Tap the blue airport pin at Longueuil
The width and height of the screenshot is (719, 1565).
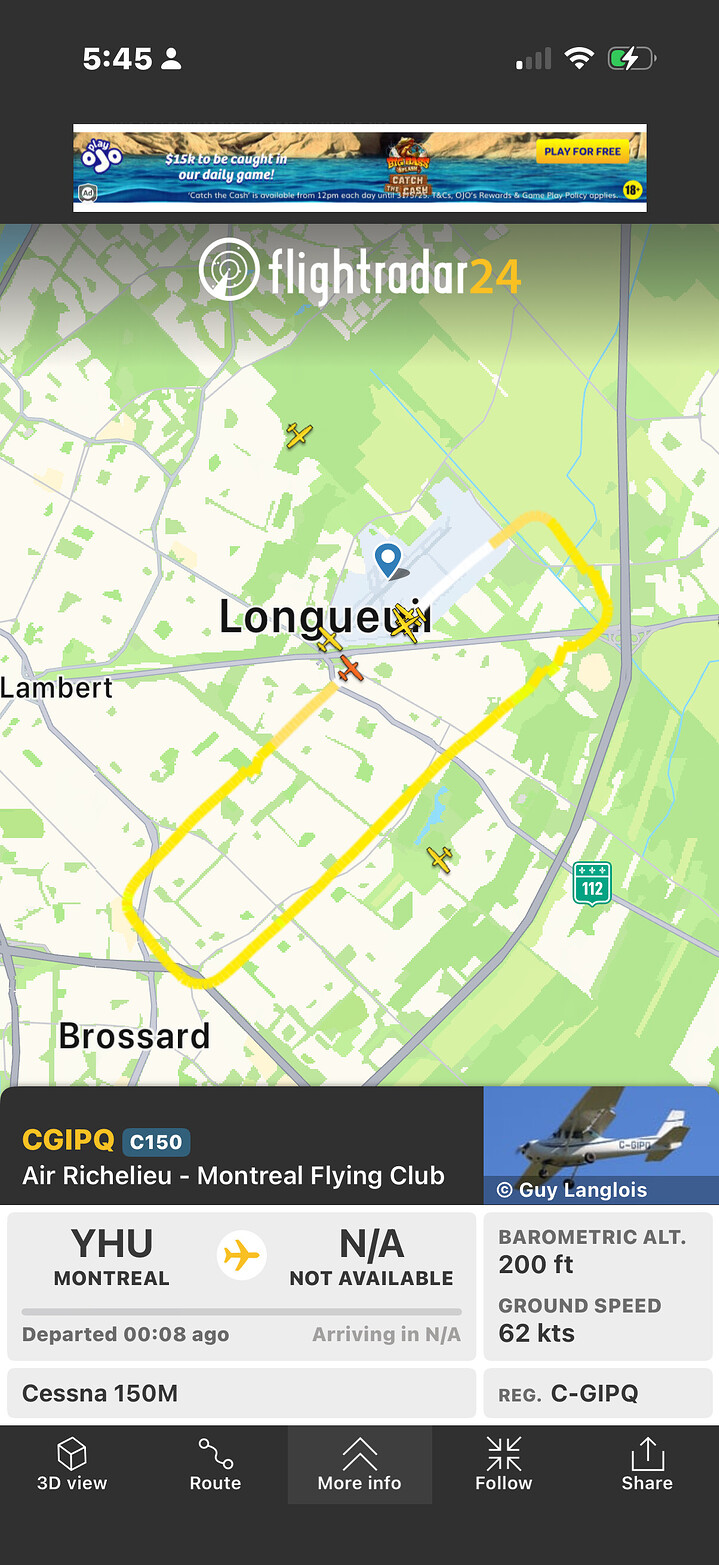(387, 561)
